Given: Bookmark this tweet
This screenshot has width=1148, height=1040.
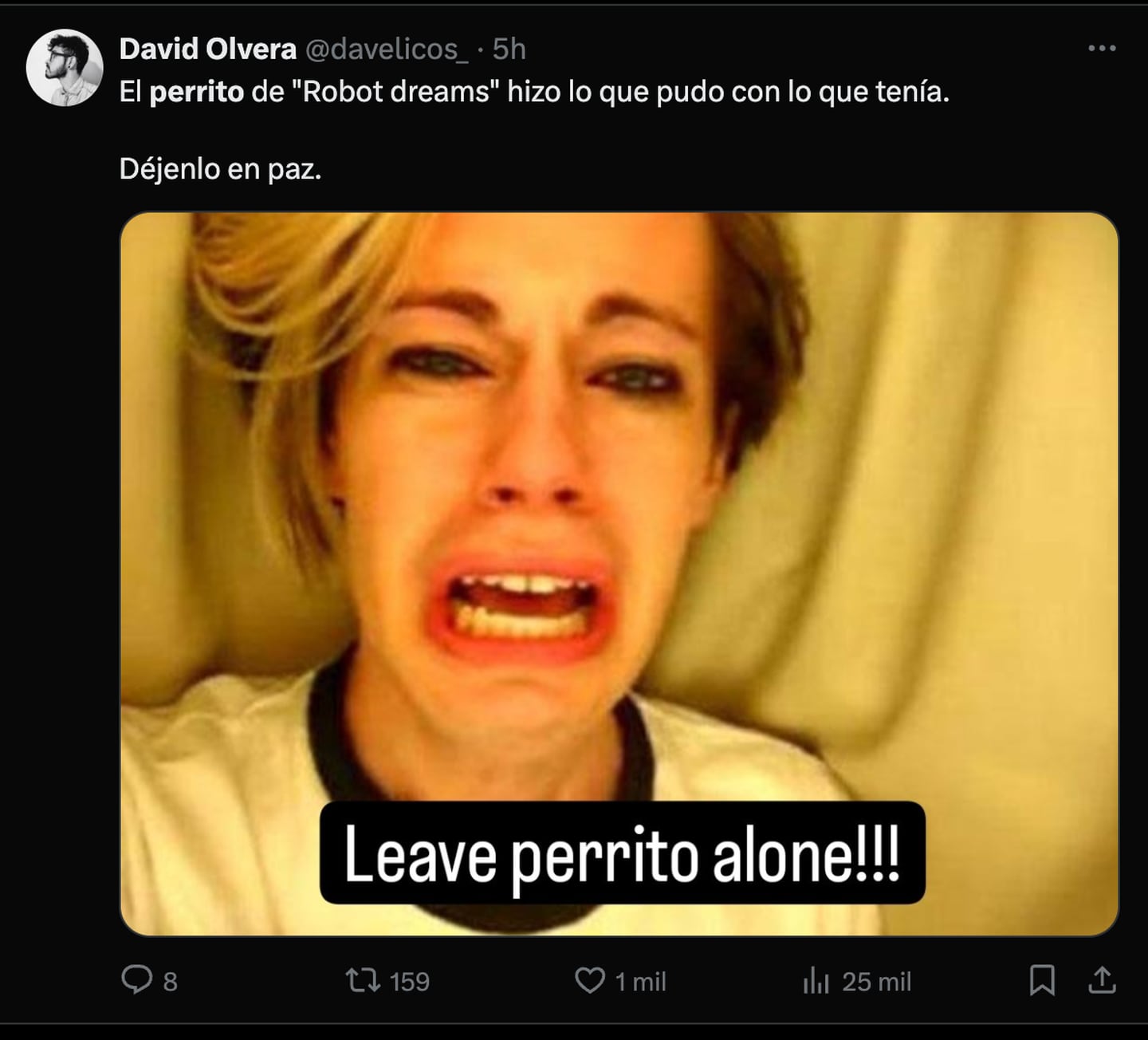Looking at the screenshot, I should point(1042,980).
